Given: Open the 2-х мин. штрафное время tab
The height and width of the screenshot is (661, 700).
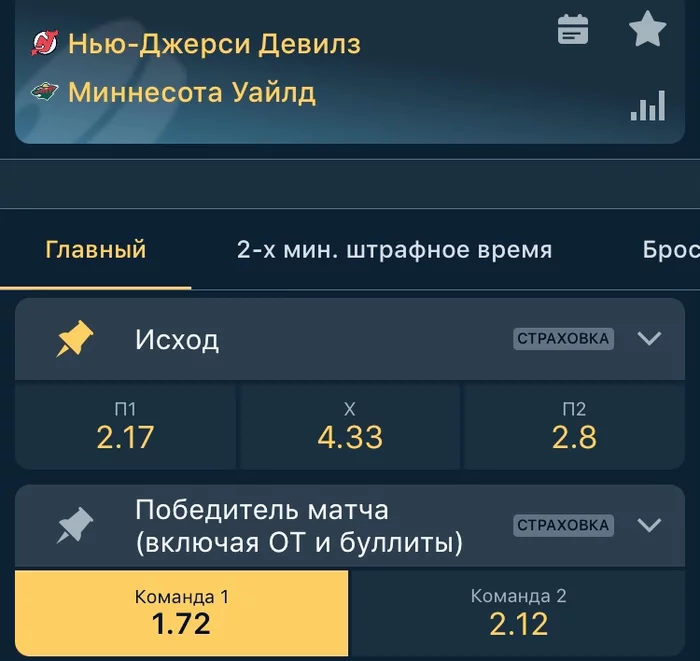Looking at the screenshot, I should 394,250.
